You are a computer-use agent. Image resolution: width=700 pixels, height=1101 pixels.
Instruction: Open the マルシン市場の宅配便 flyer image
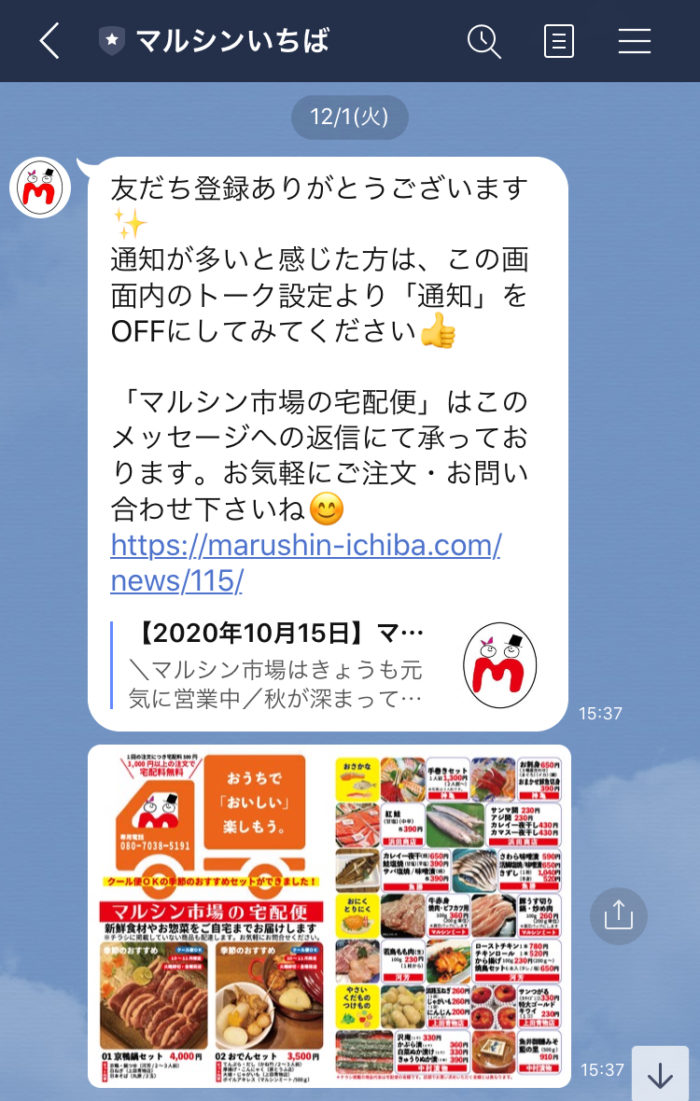(x=329, y=915)
